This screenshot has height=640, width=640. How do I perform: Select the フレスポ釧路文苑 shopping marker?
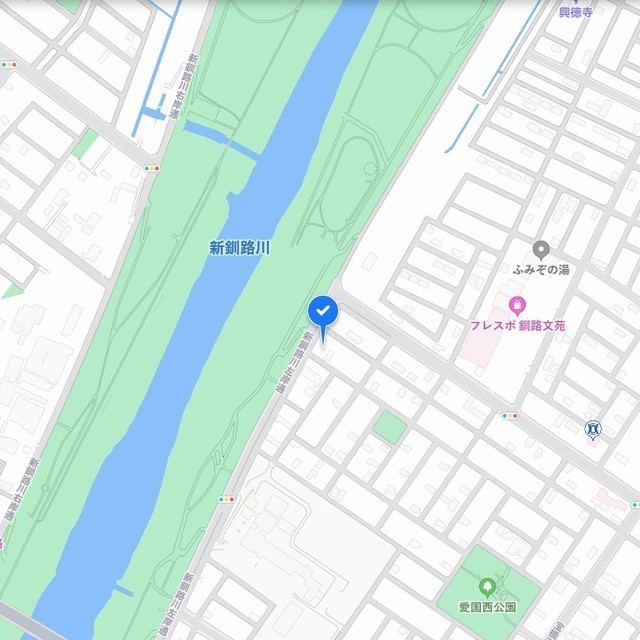coord(517,305)
